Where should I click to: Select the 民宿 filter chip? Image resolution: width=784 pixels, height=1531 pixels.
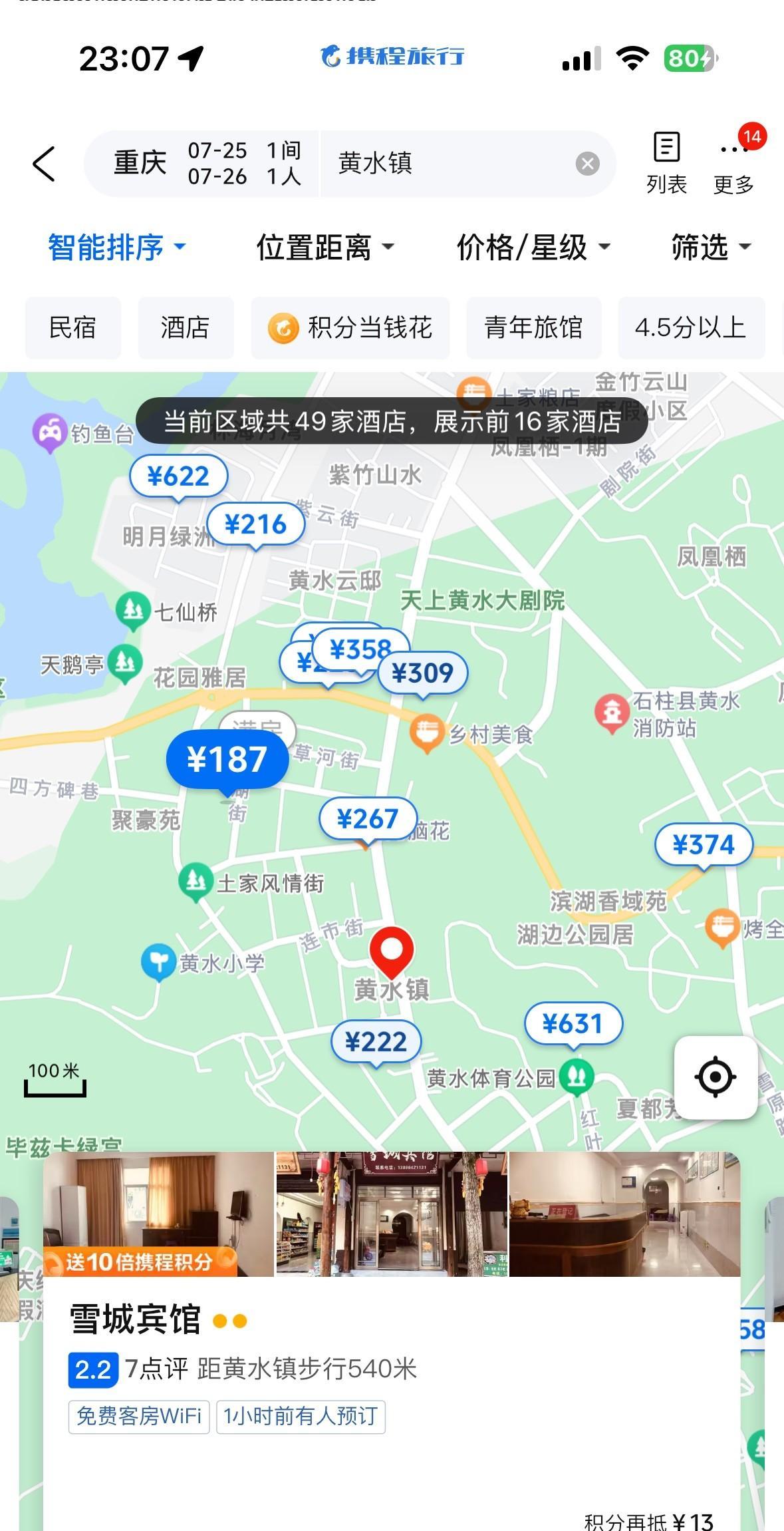pyautogui.click(x=73, y=328)
